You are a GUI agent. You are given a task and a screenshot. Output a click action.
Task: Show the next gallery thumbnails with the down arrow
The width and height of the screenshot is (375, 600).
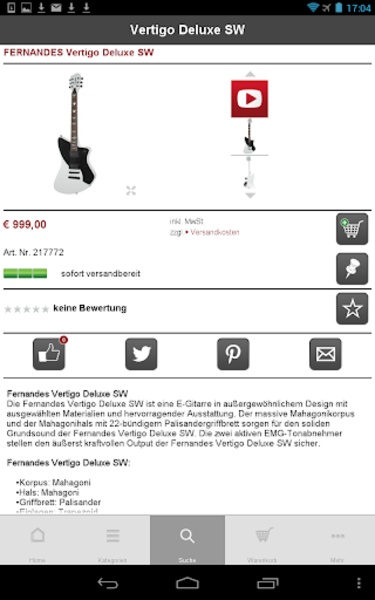[x=250, y=196]
